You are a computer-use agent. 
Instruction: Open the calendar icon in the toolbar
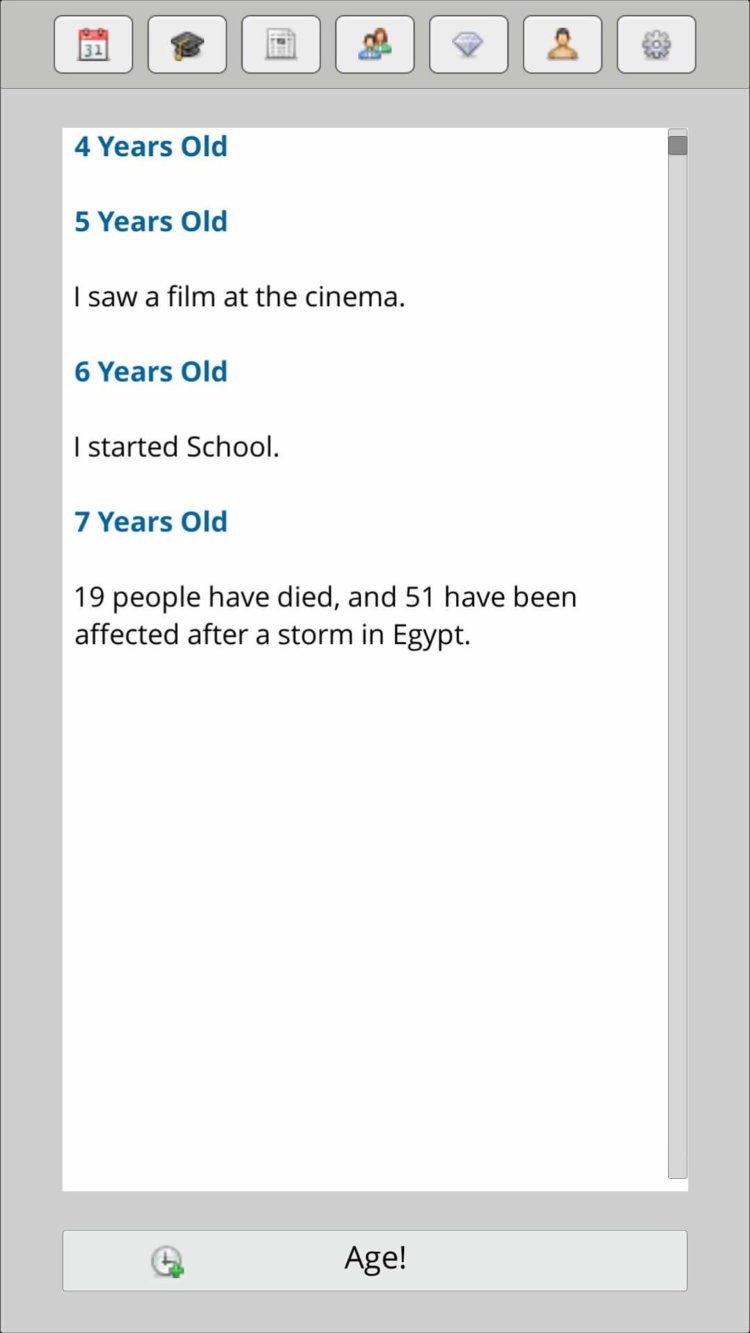click(x=93, y=44)
